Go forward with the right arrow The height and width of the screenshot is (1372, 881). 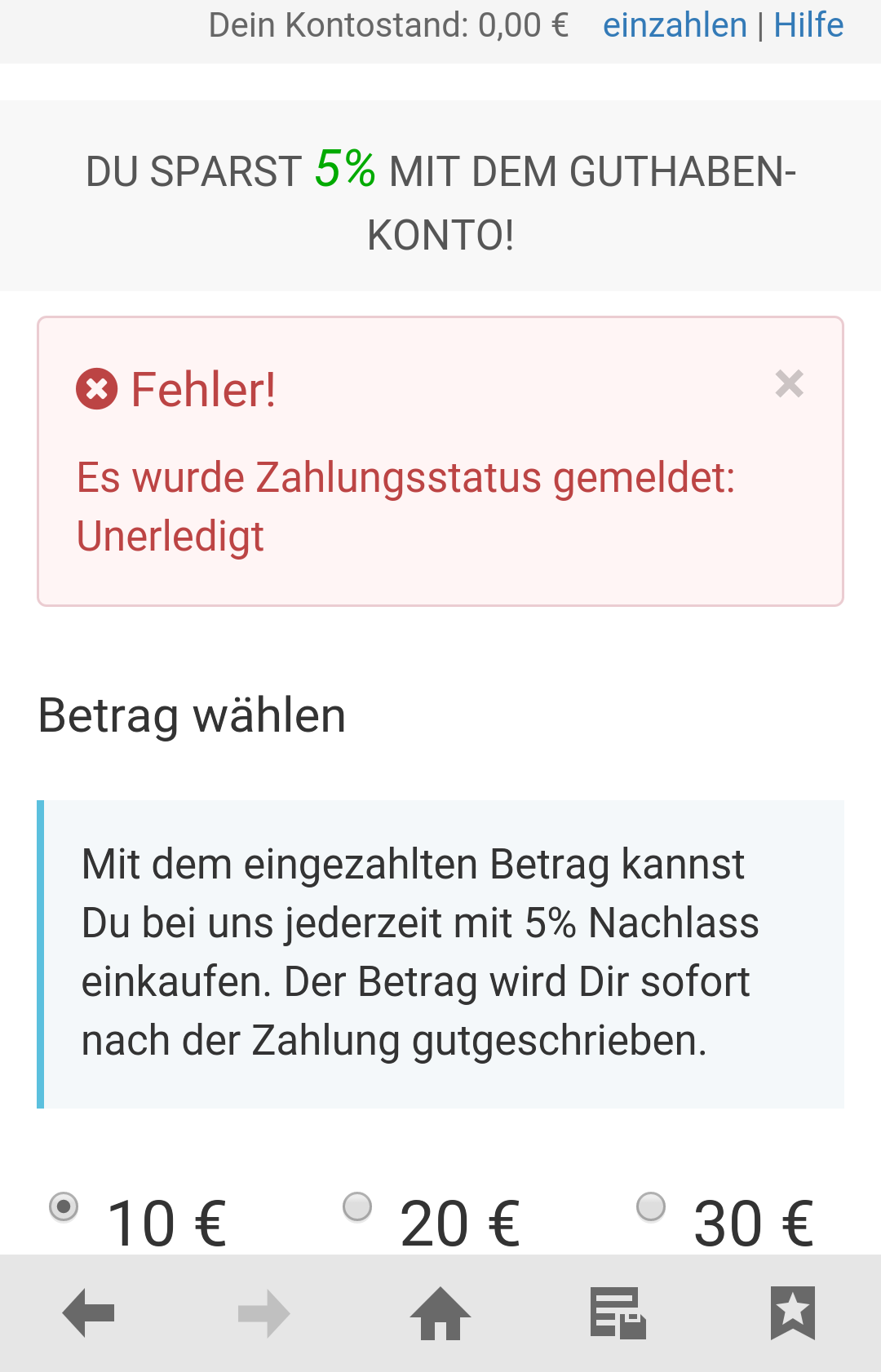click(x=263, y=1313)
